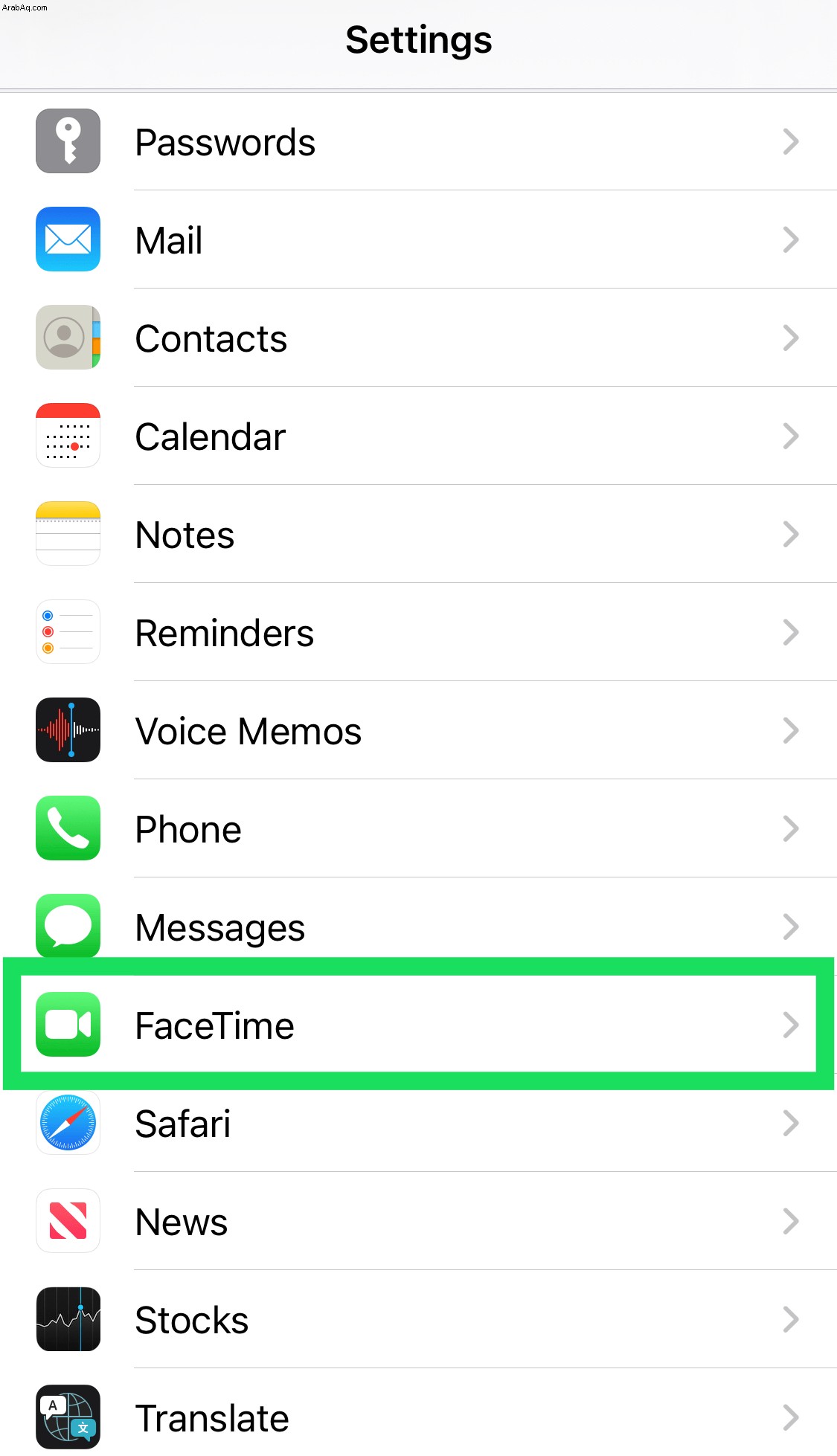Open Messages settings
837x1456 pixels.
click(x=418, y=927)
